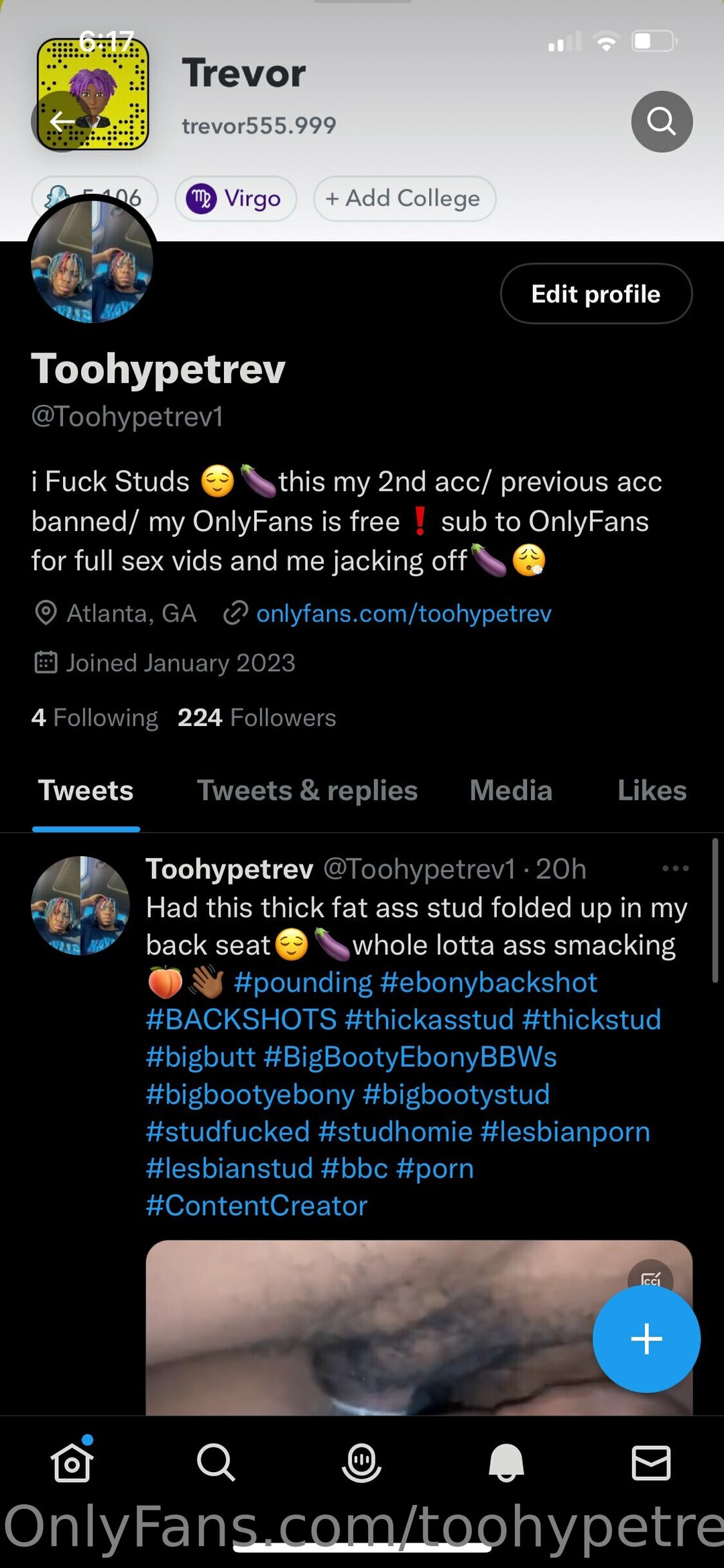Switch to the Media tab
The height and width of the screenshot is (1568, 724).
pos(511,791)
